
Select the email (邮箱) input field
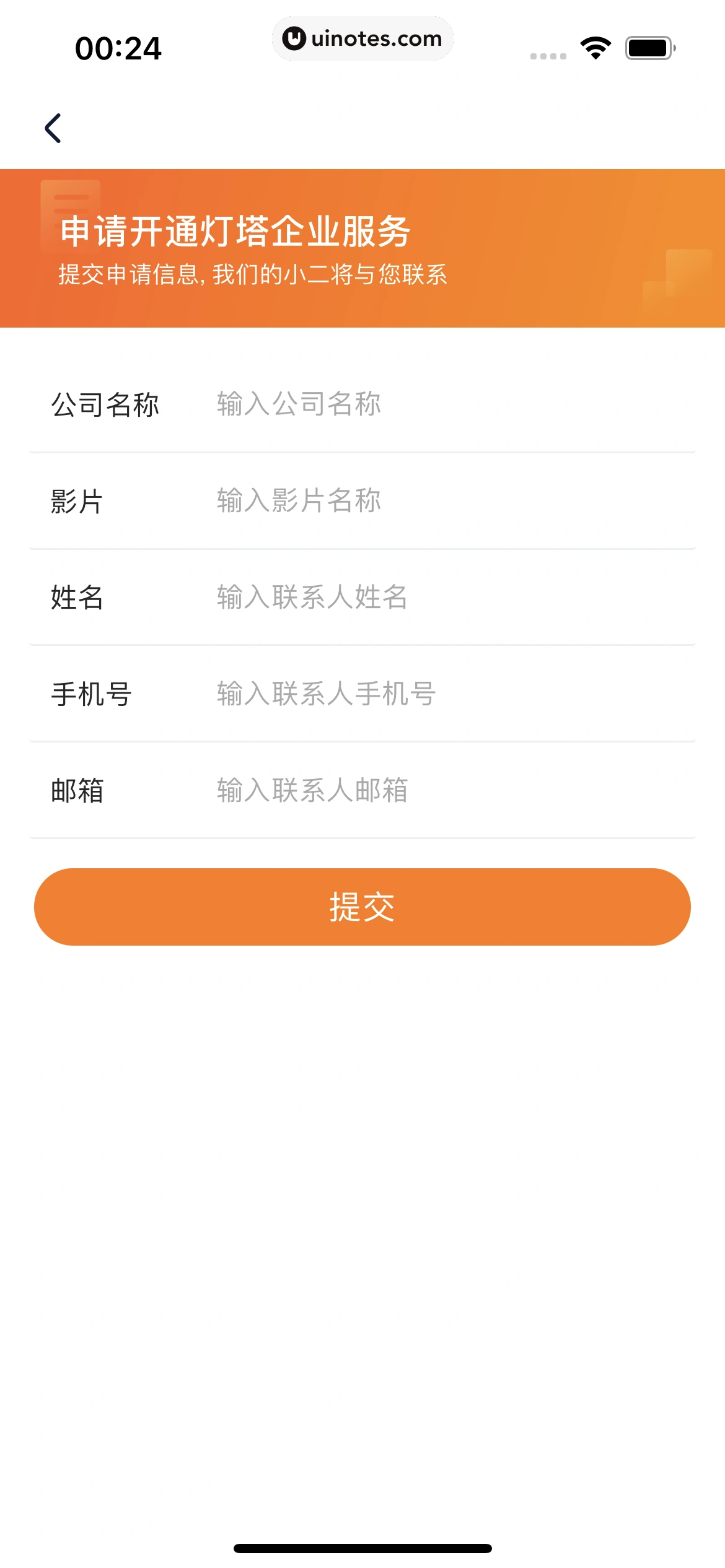434,791
